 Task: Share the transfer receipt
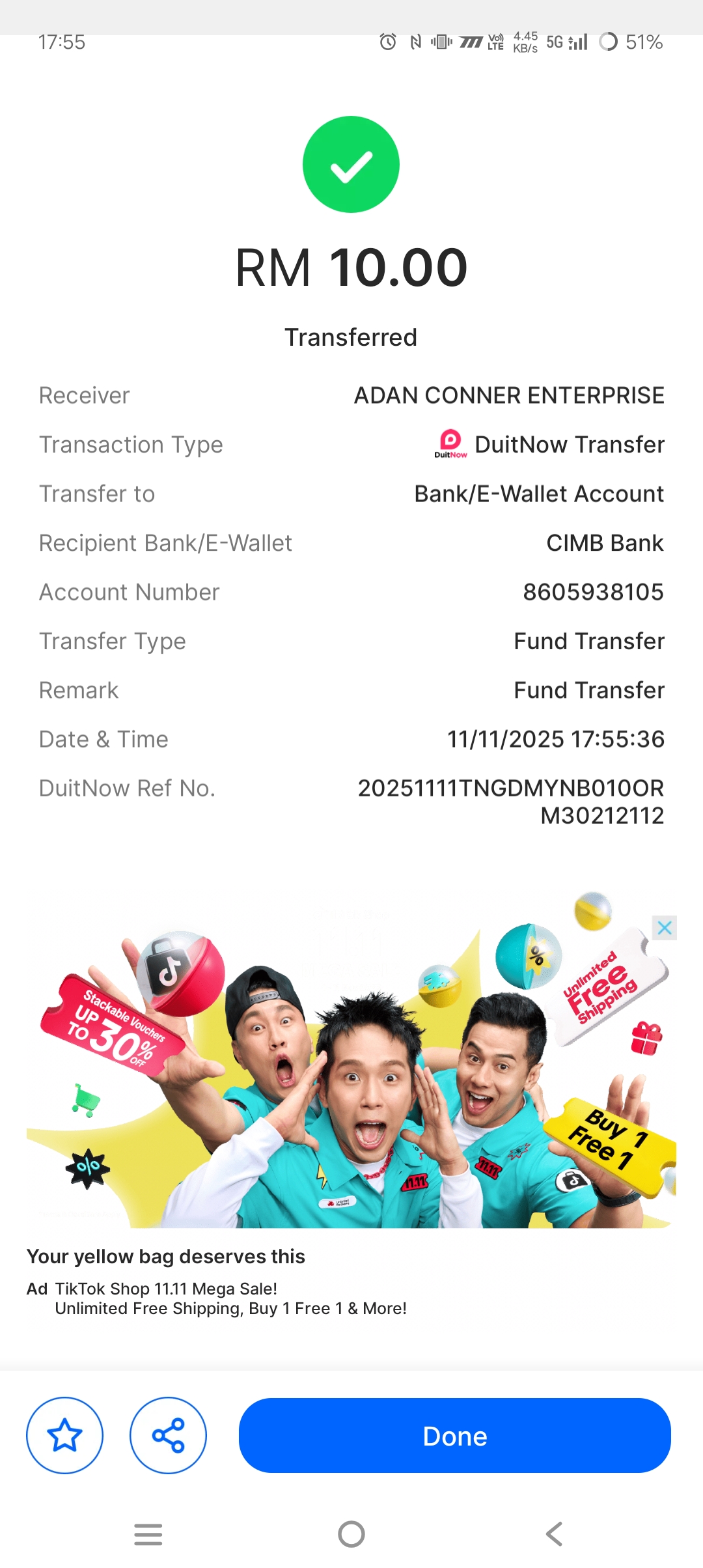point(168,1435)
